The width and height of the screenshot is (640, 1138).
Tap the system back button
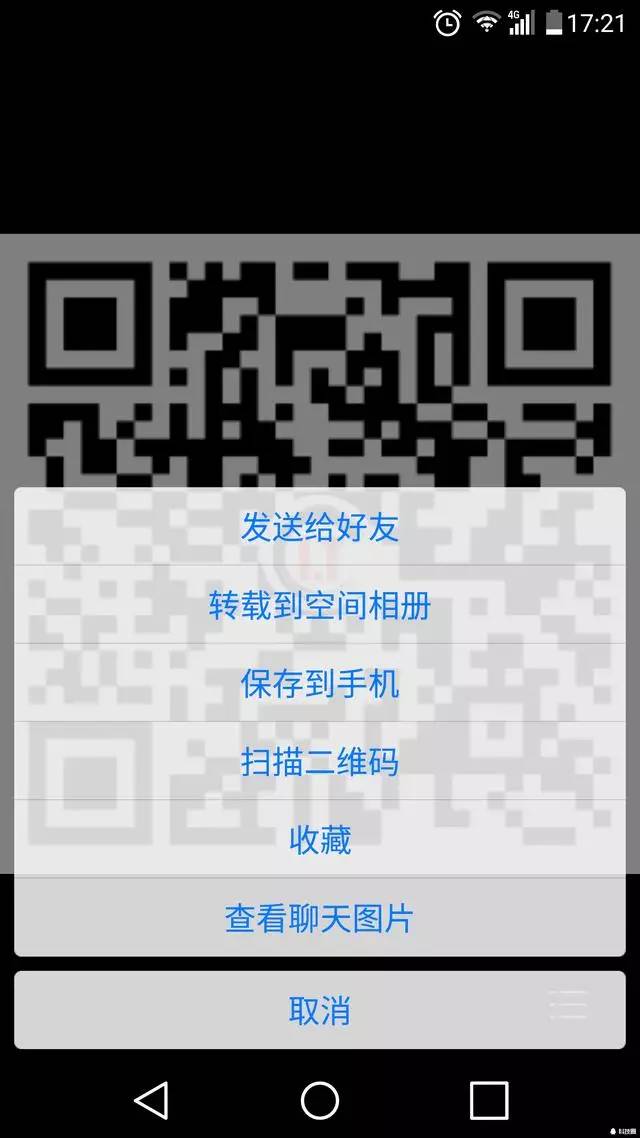(151, 1100)
